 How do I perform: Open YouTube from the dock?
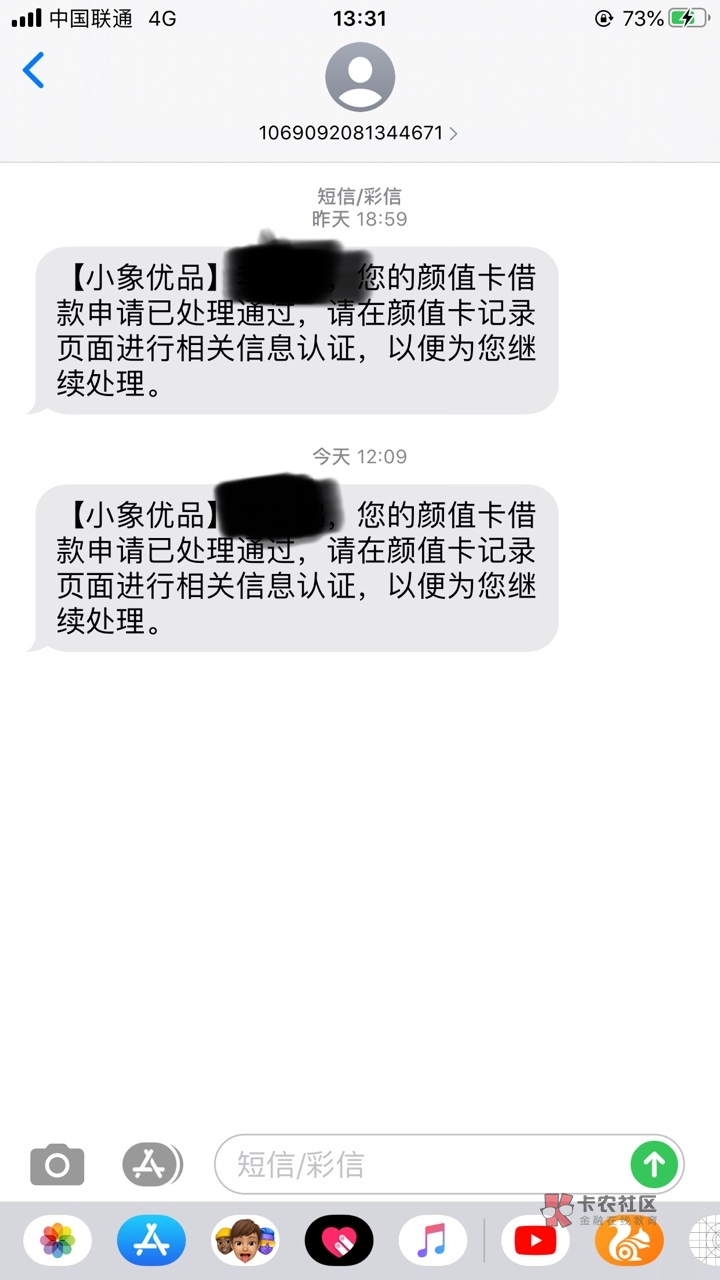[x=535, y=1240]
